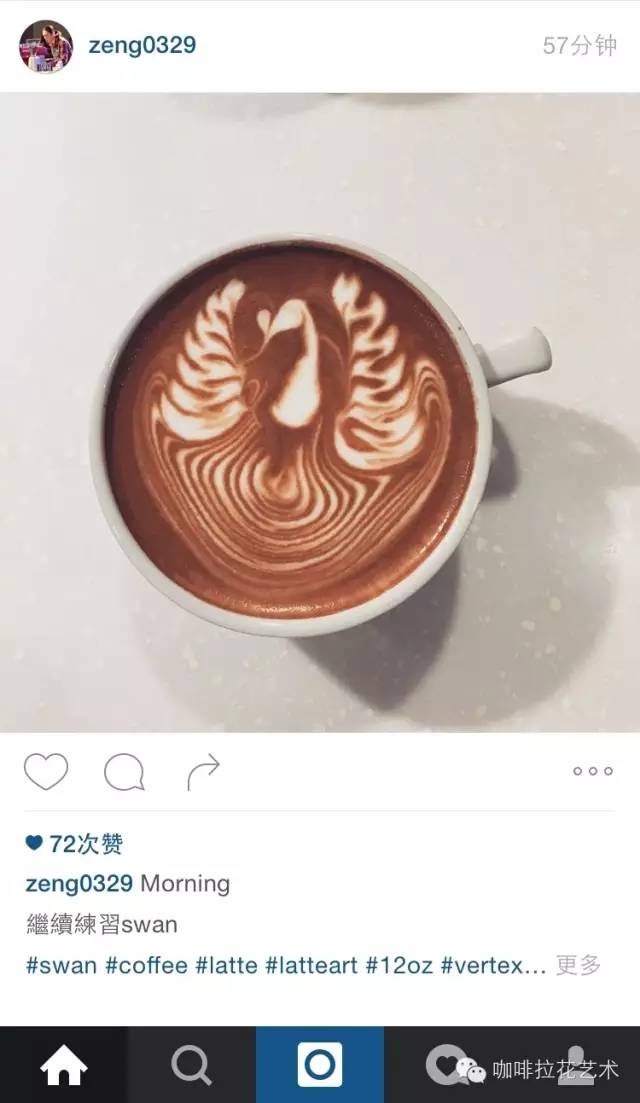Viewport: 640px width, 1103px height.
Task: Go to the Home tab
Action: [x=63, y=1066]
